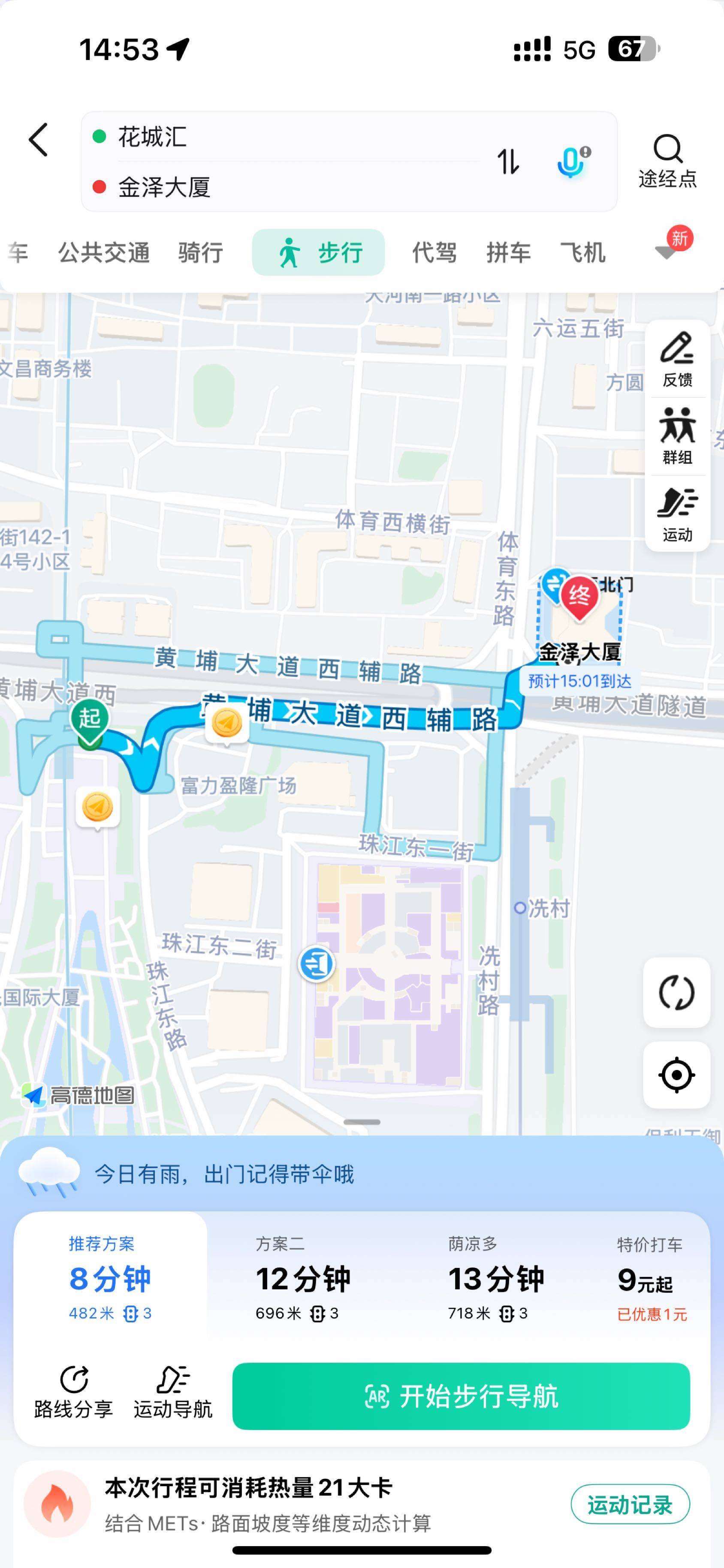This screenshot has width=724, height=1568.
Task: Activate the voice input microphone
Action: pyautogui.click(x=572, y=162)
